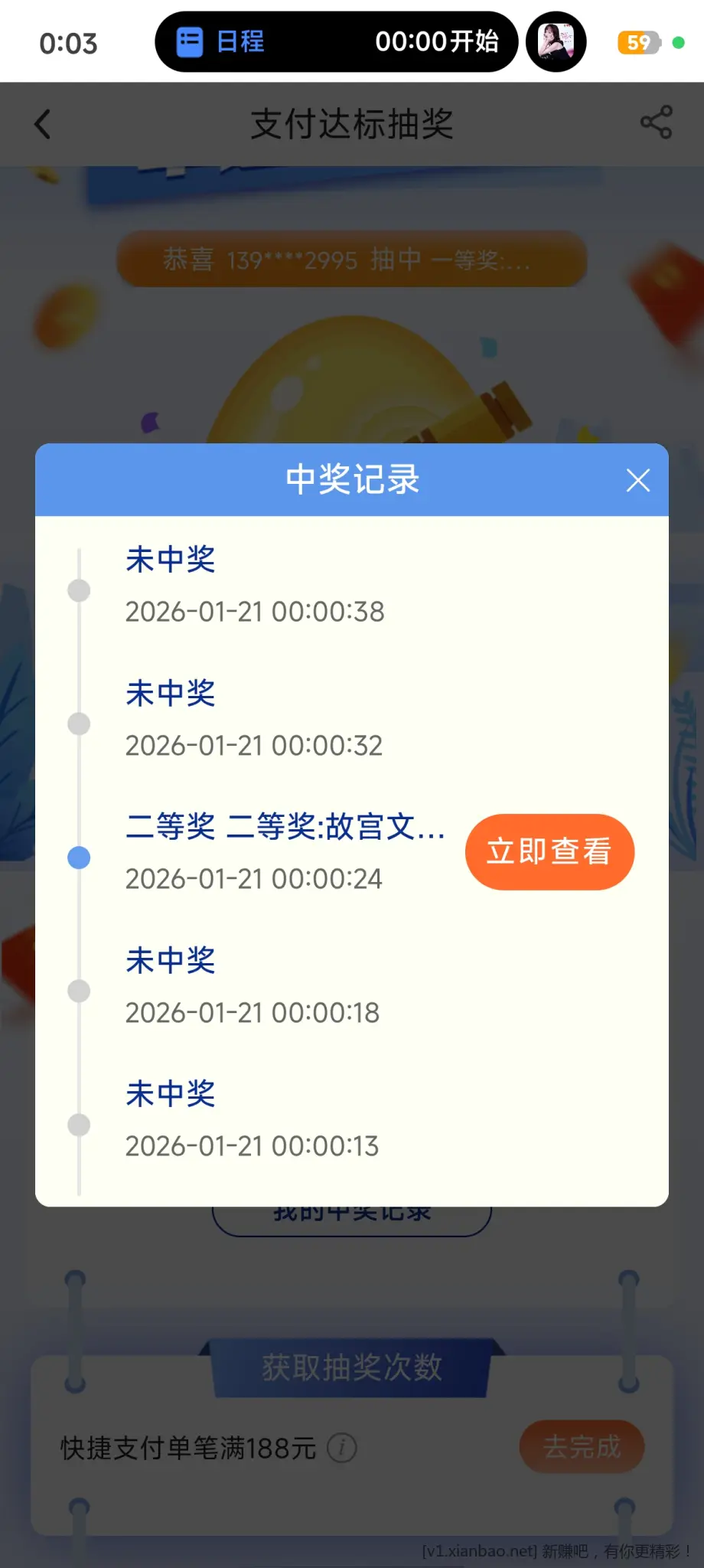Tap the profile avatar in the status bar
The height and width of the screenshot is (1568, 704).
[556, 41]
